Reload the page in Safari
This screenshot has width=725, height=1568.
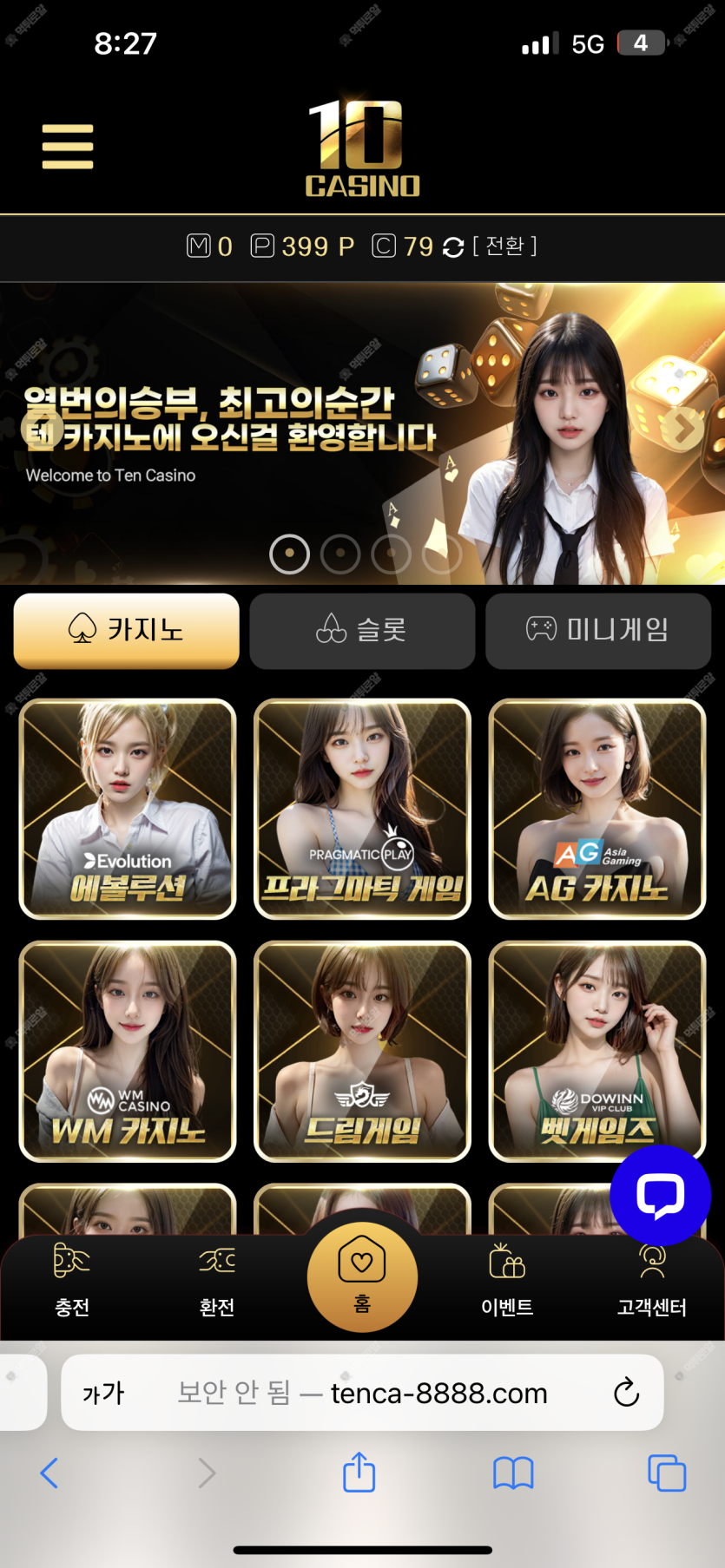coord(626,1393)
